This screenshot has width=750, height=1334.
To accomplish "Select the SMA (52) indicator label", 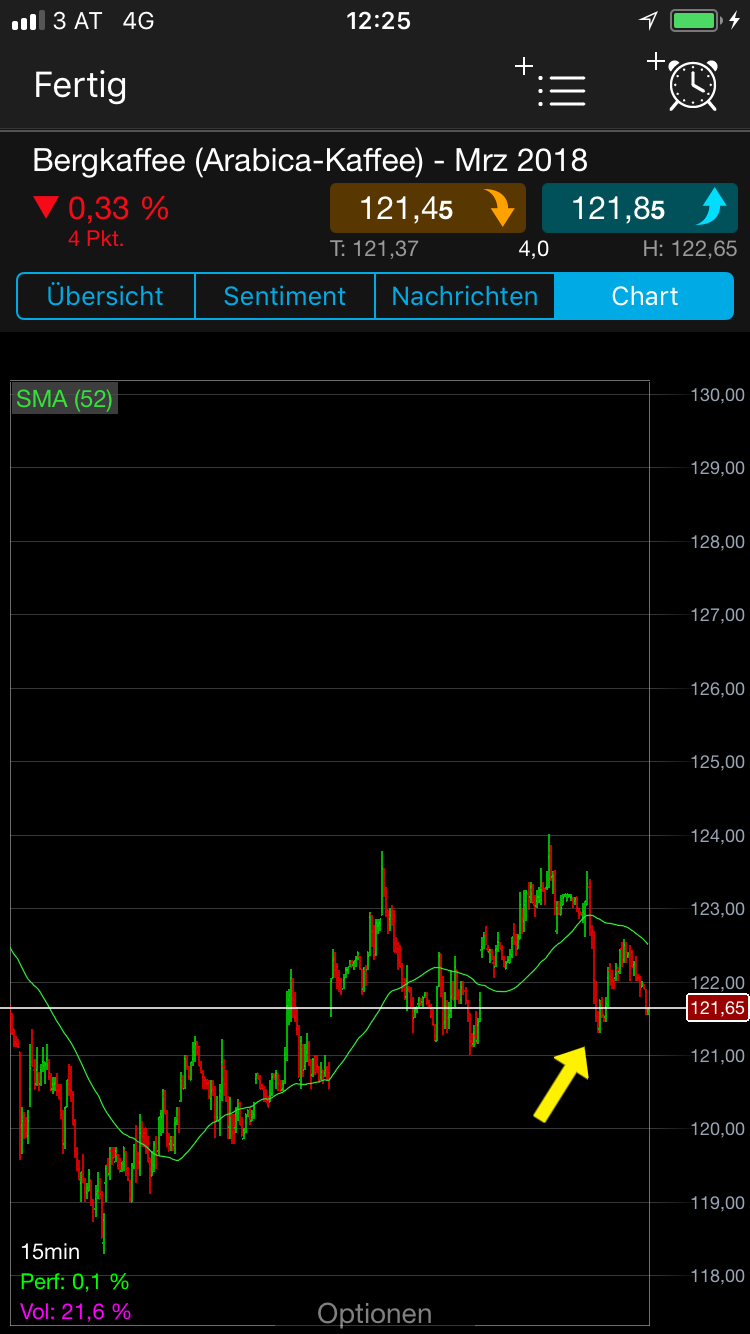I will coord(64,398).
